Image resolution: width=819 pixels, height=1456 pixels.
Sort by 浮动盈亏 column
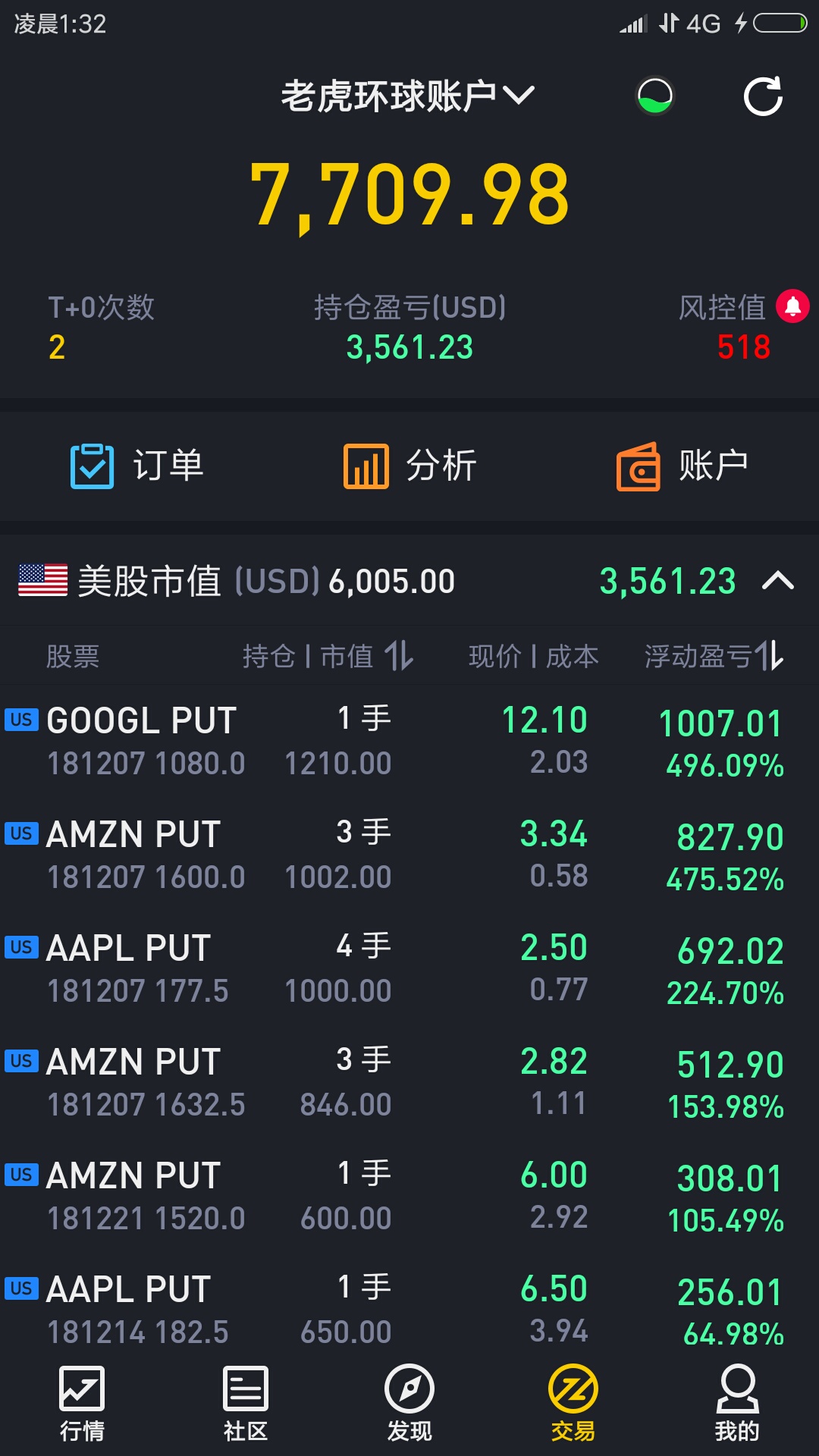tap(714, 656)
